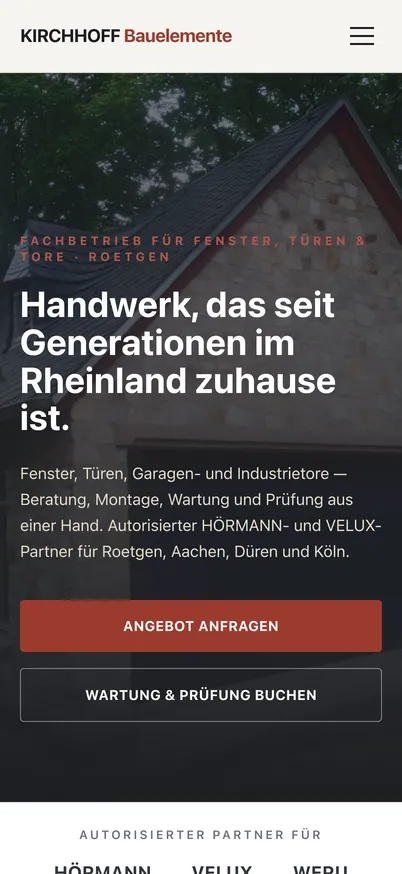Go to the Kirchhoff Bauelemente home link

126,36
